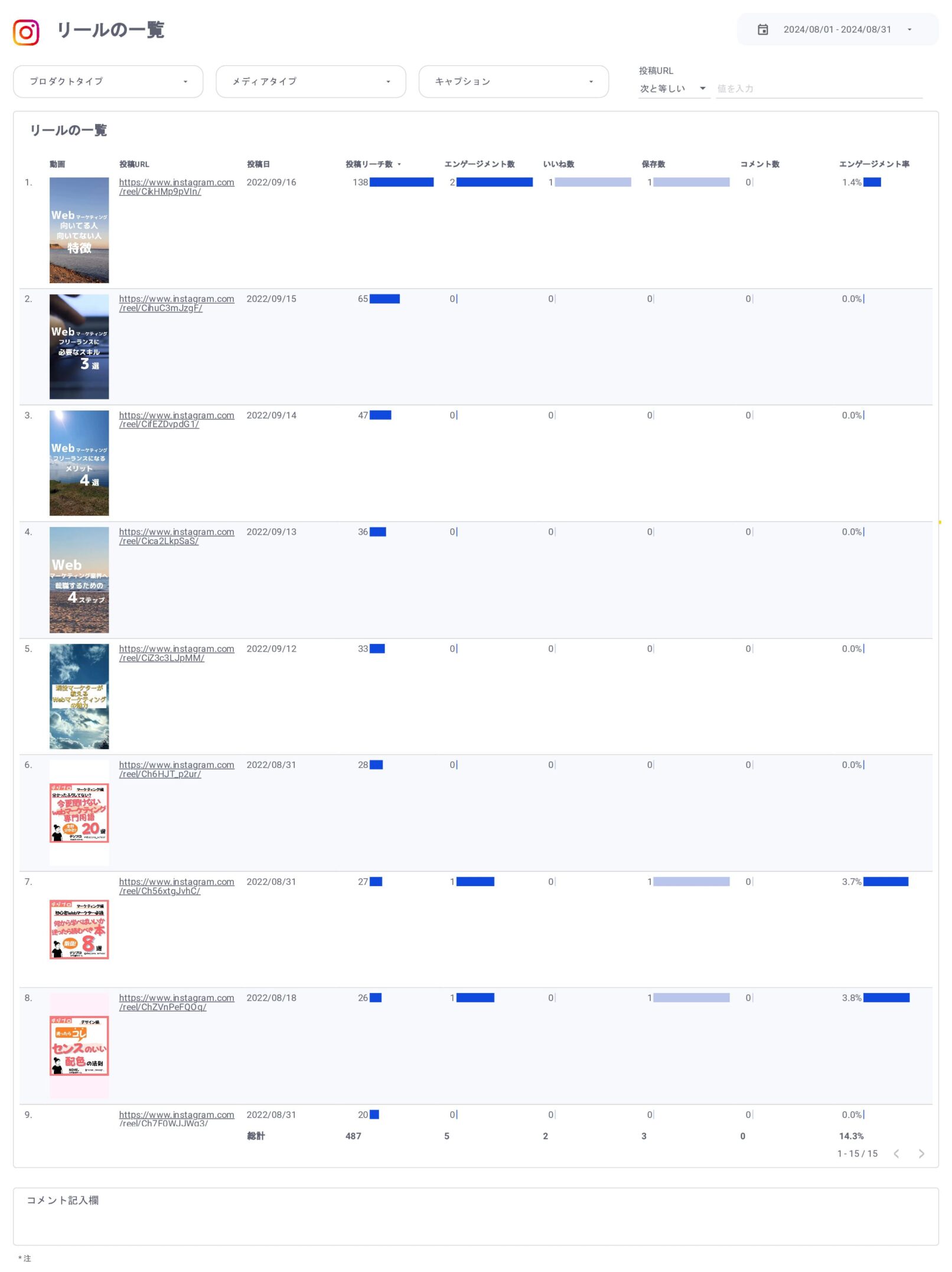
Task: Focus the 値を入力 URL filter field
Action: click(818, 89)
